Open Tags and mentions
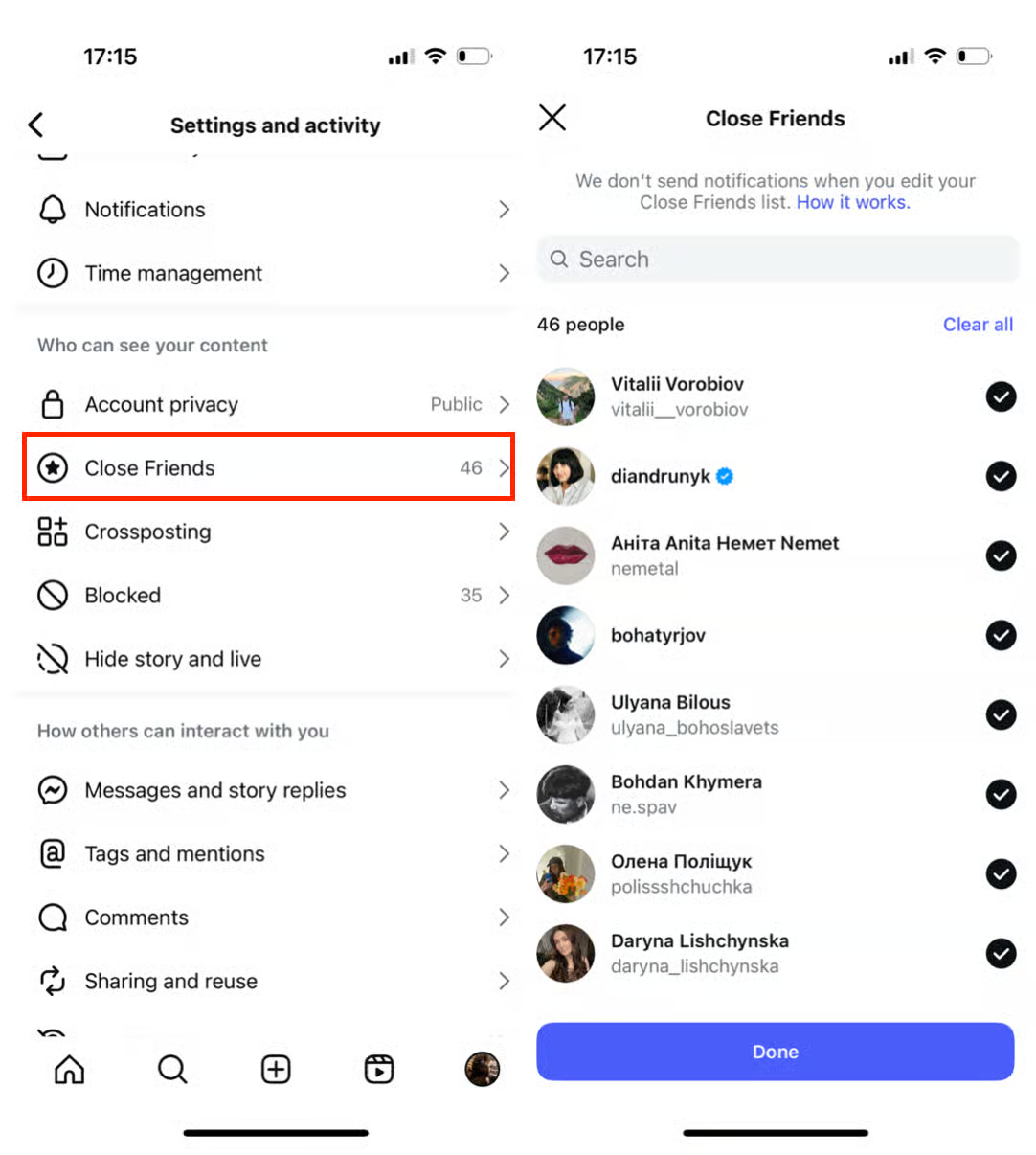This screenshot has height=1155, width=1036. point(268,853)
